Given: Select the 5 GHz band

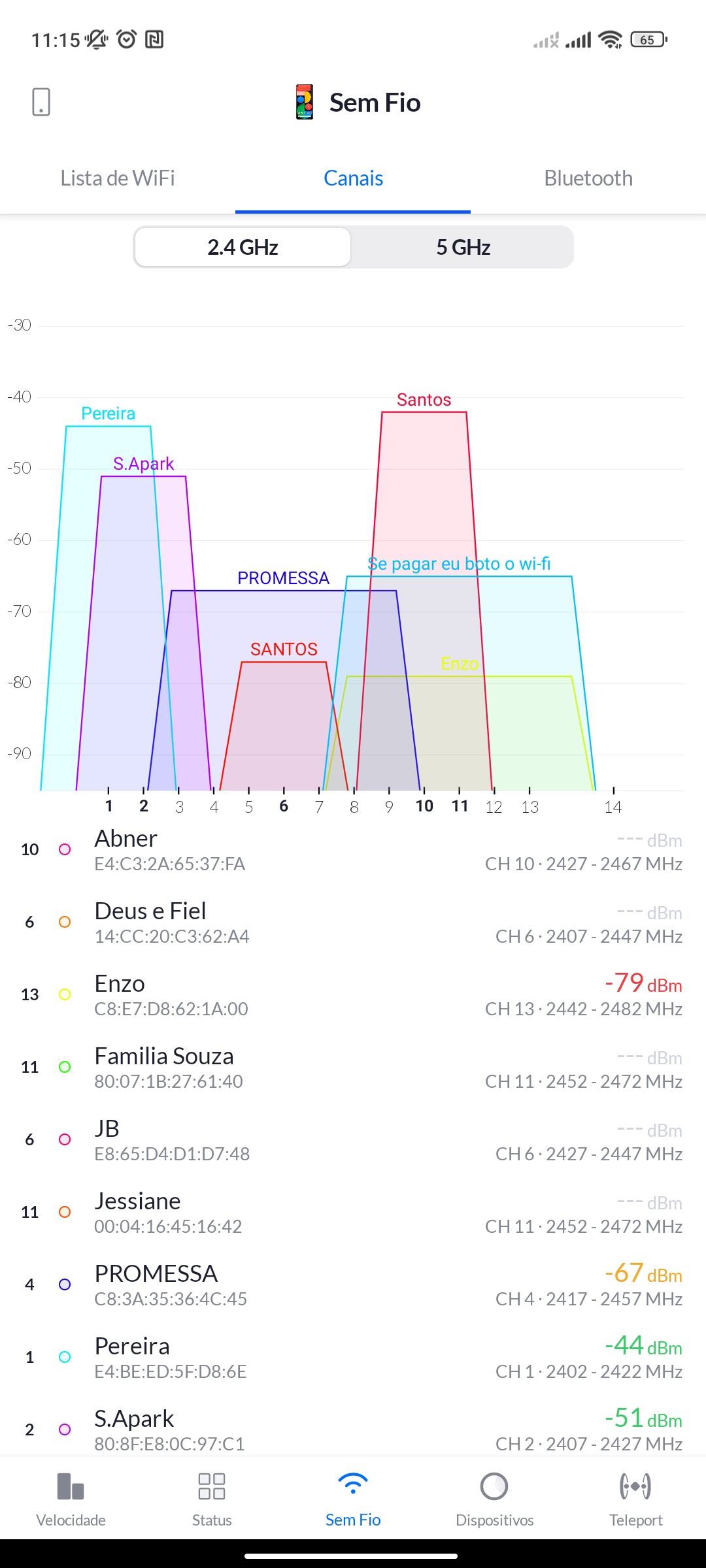Looking at the screenshot, I should [463, 247].
